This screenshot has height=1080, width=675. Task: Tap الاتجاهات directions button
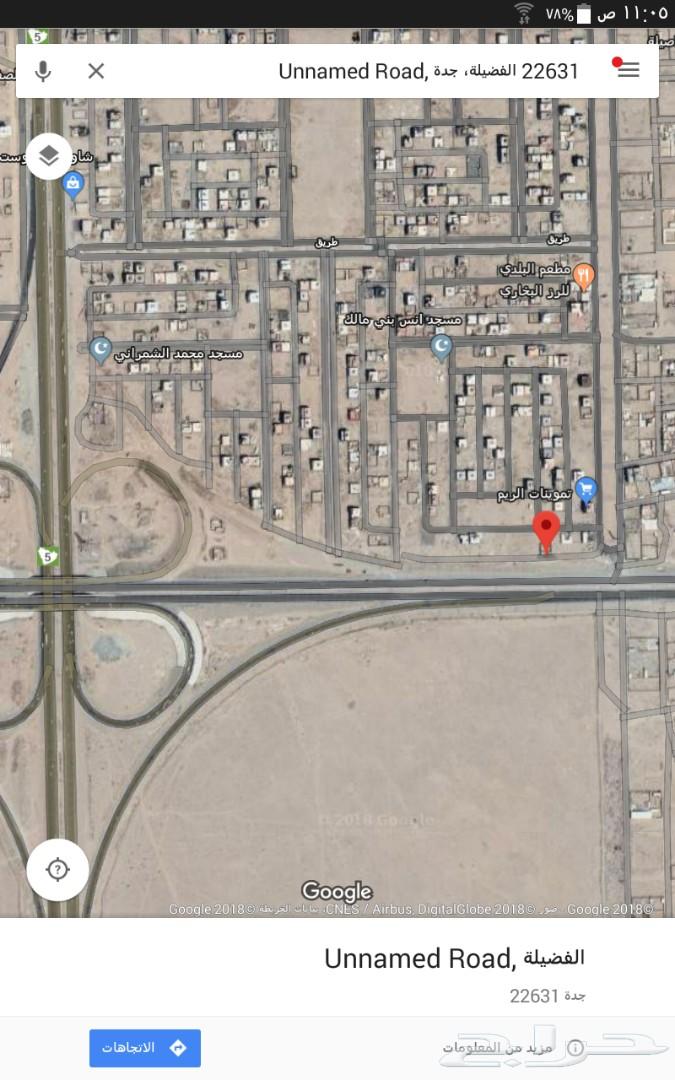(x=145, y=1048)
